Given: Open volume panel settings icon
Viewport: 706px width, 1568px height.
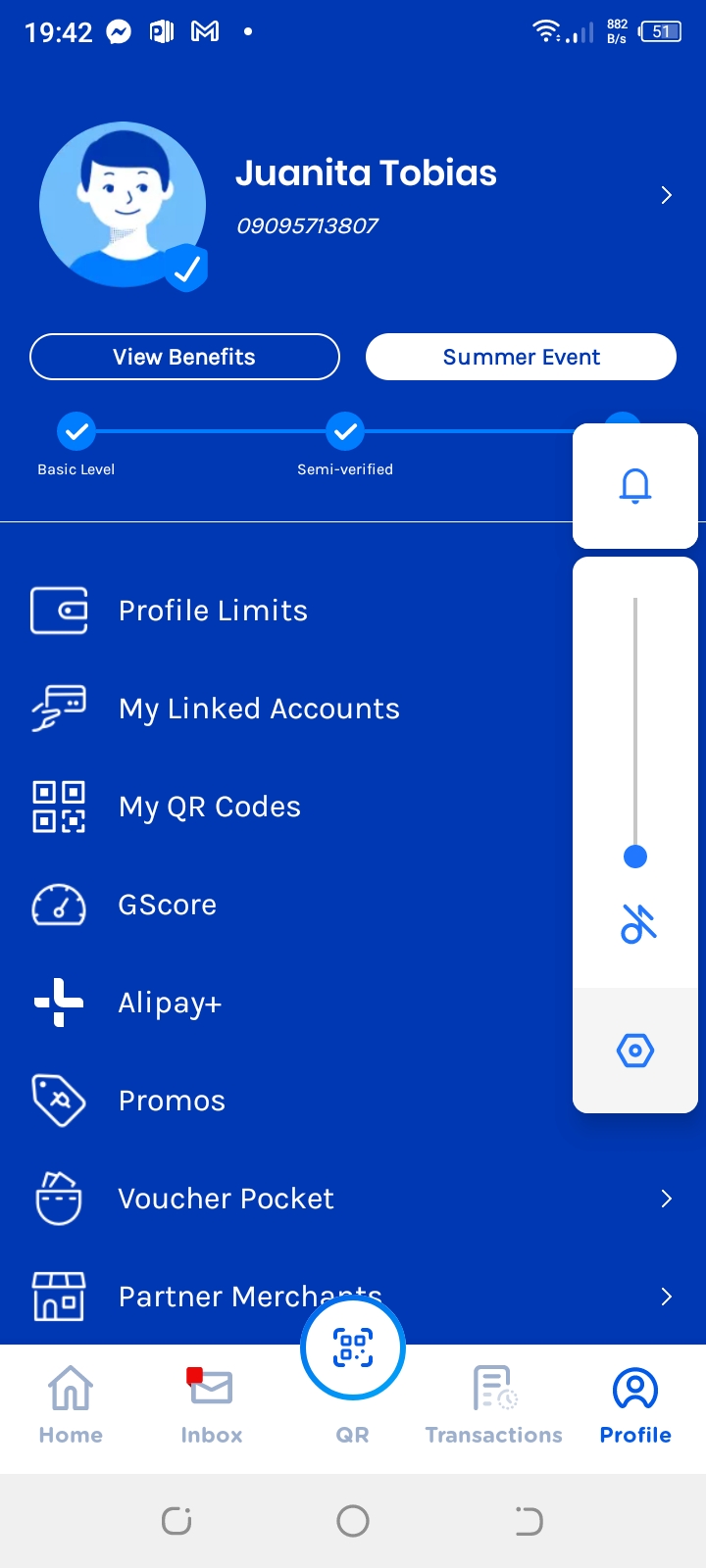Looking at the screenshot, I should pos(635,1051).
